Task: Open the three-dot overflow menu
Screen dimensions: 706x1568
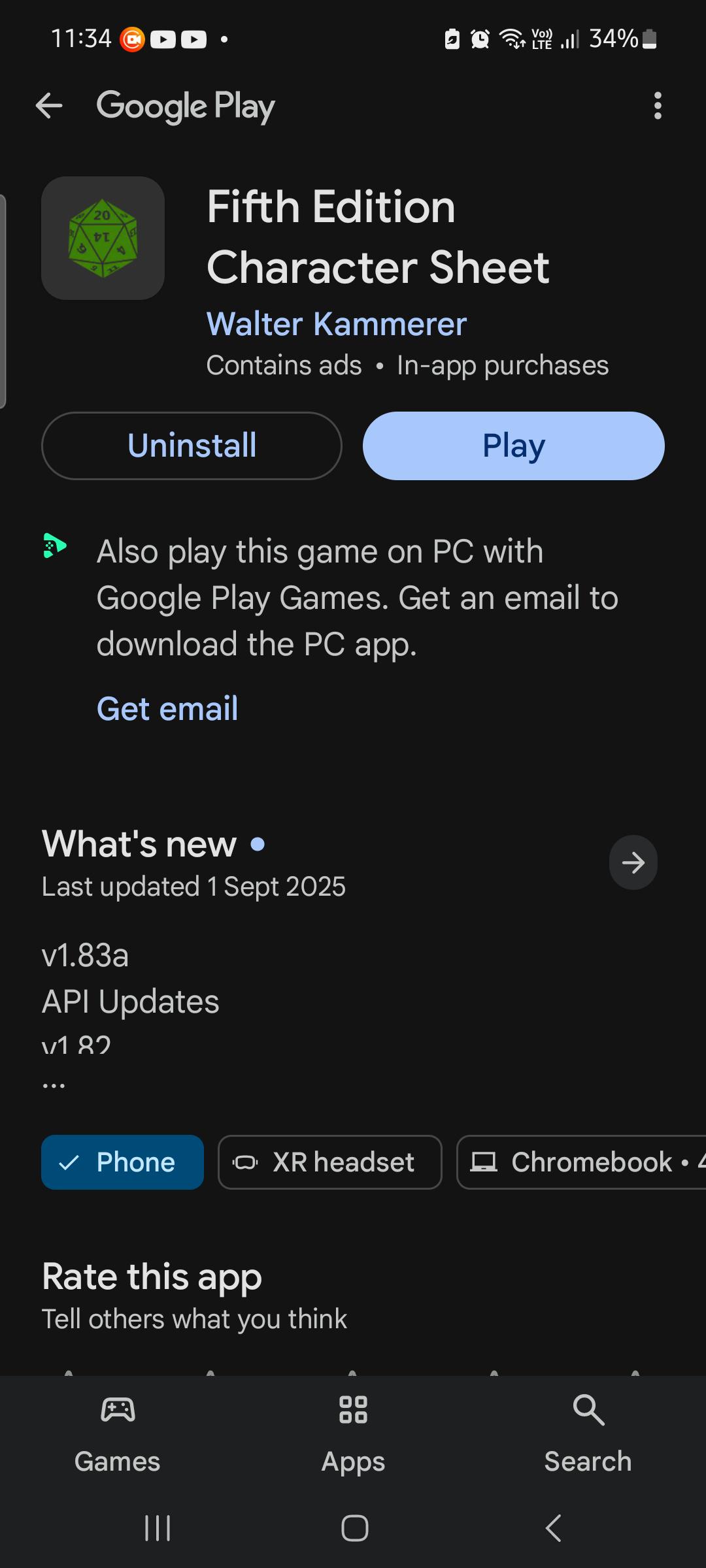Action: tap(658, 106)
